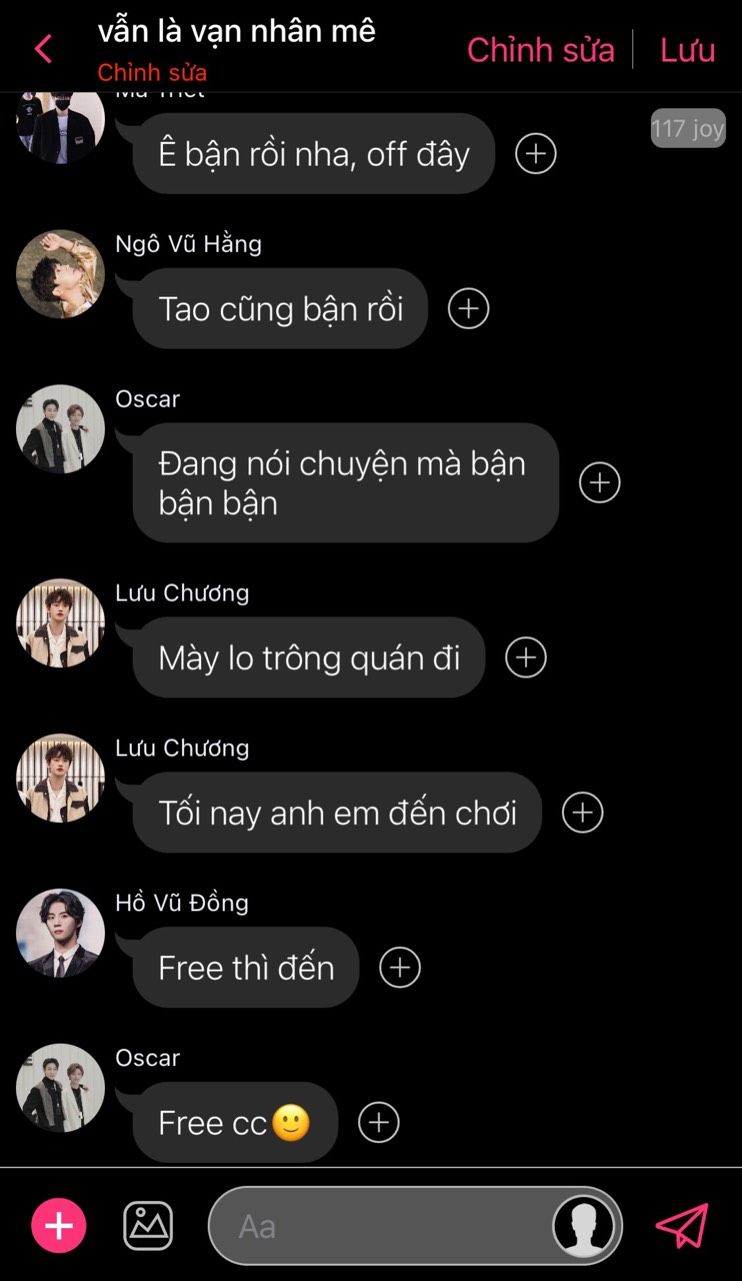Send the message with paper plane

tap(682, 1226)
